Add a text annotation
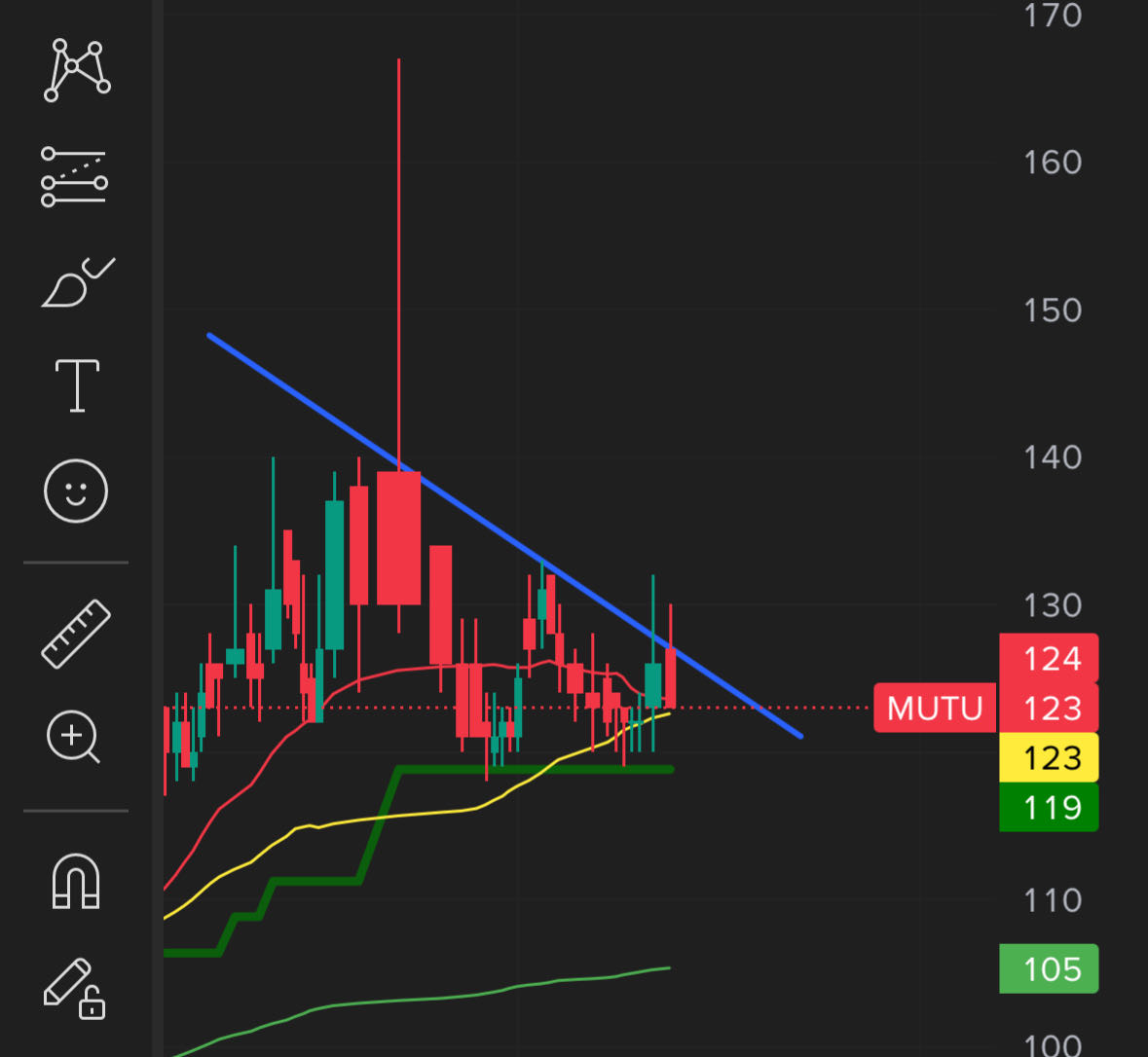Image resolution: width=1148 pixels, height=1057 pixels. click(x=77, y=385)
